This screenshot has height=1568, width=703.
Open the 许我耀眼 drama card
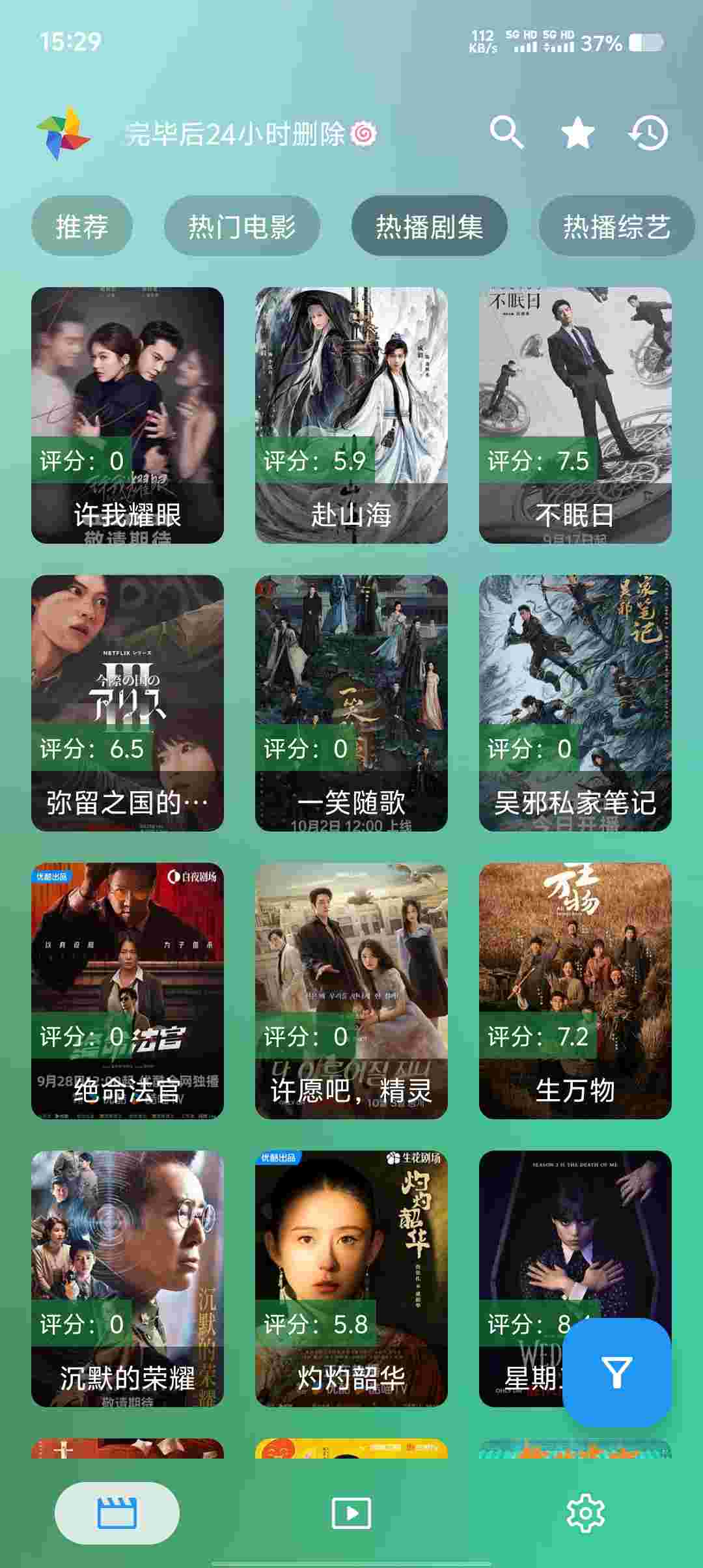pos(128,415)
